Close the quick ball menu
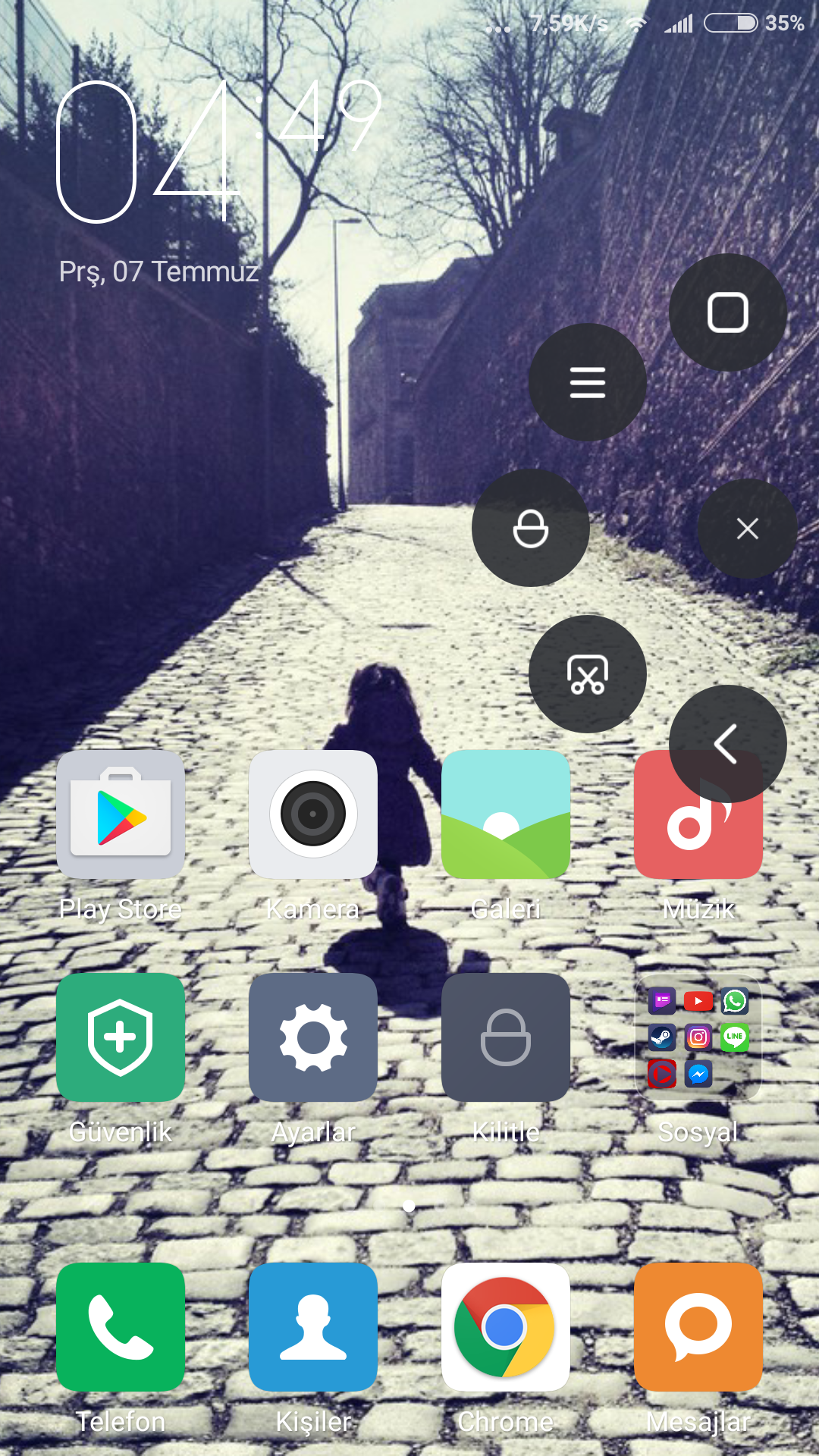This screenshot has width=819, height=1456. [x=747, y=529]
